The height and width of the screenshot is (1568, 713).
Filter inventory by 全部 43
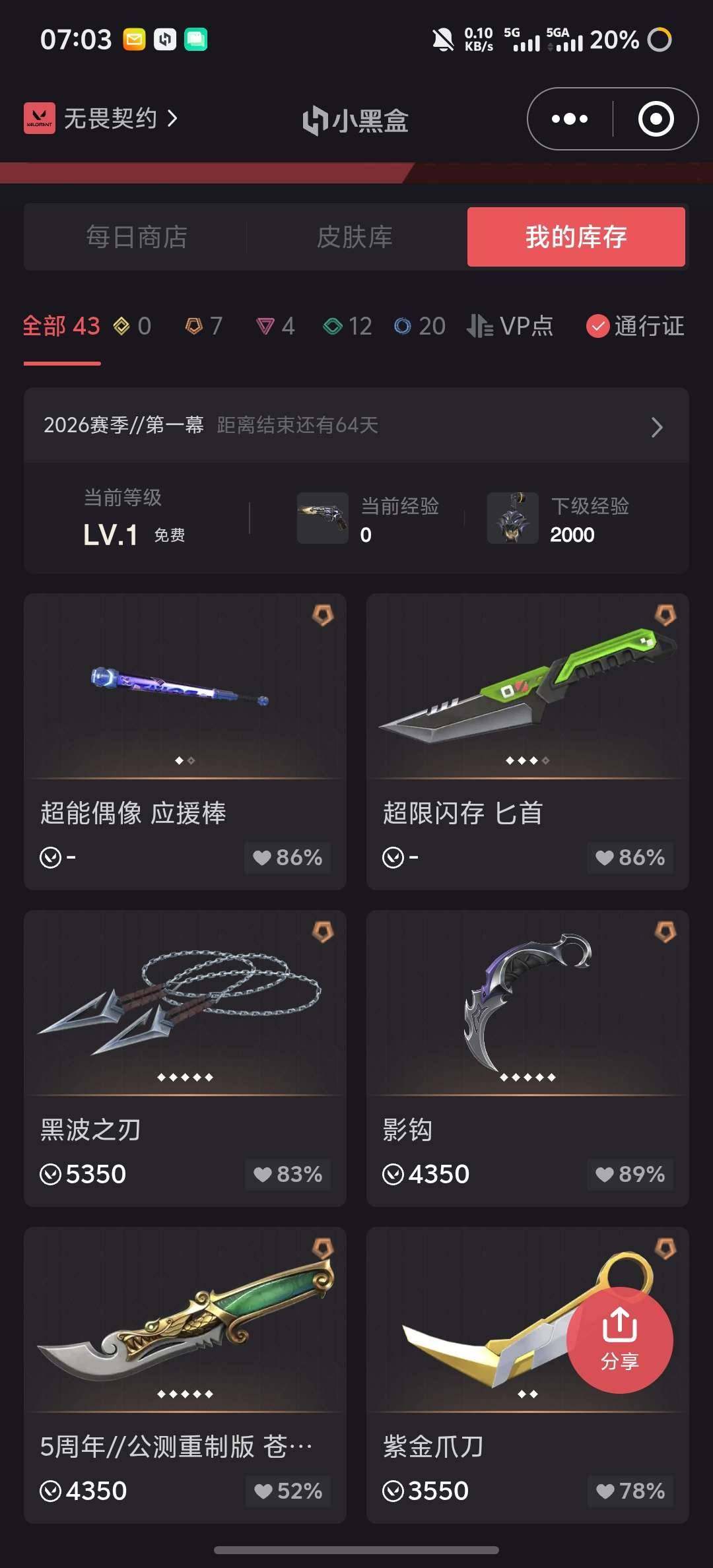[61, 326]
